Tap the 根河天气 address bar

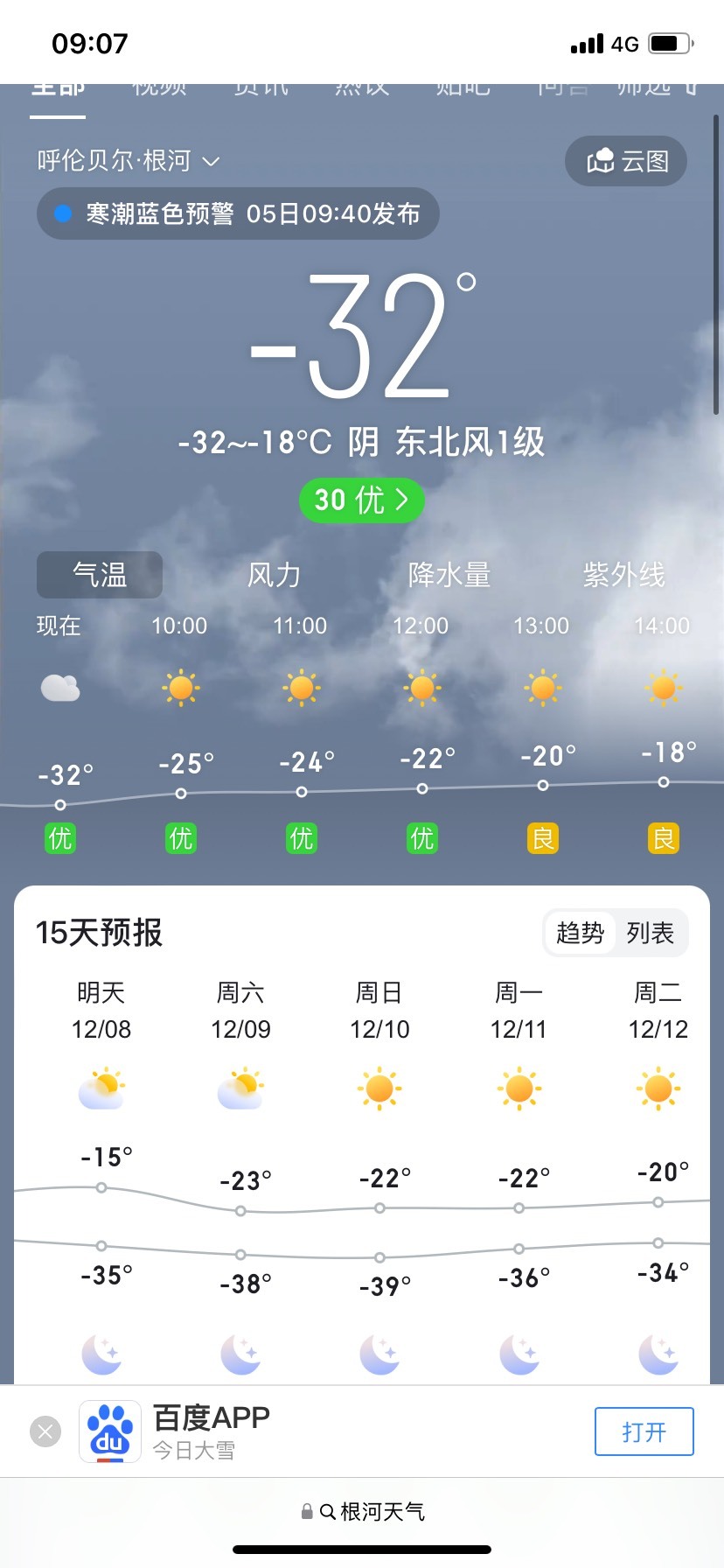[x=363, y=1511]
